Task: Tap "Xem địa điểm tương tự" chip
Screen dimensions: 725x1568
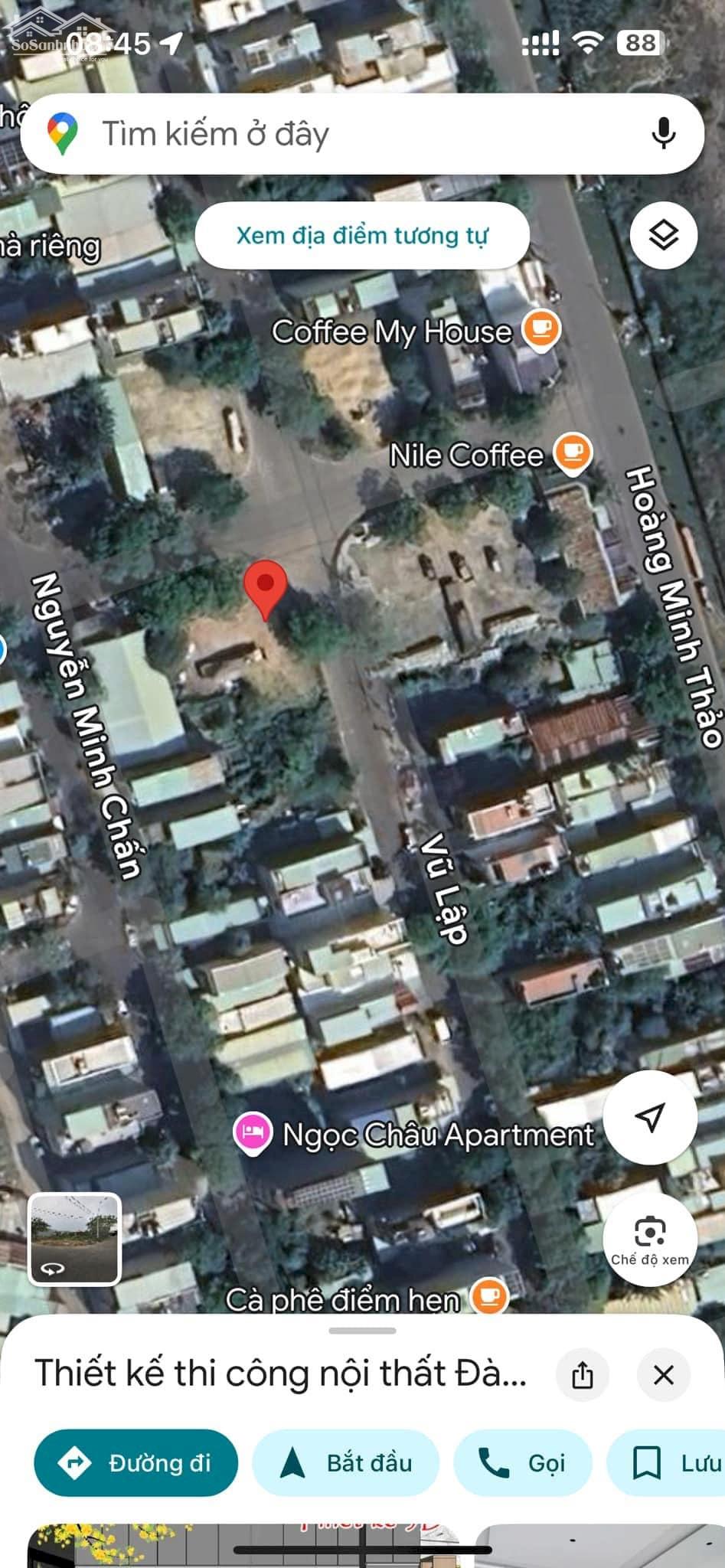Action: tap(362, 235)
